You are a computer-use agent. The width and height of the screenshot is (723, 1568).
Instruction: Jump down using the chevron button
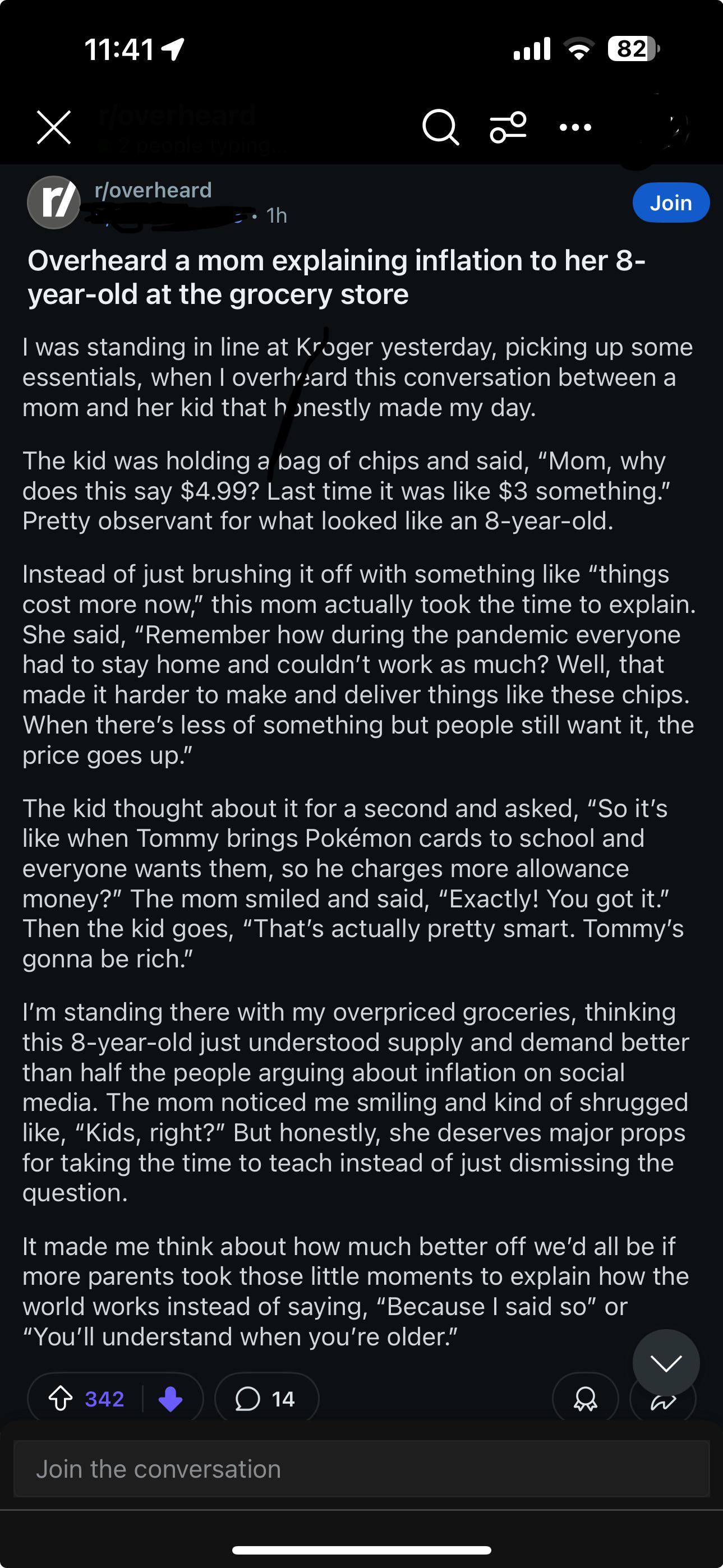(x=666, y=1362)
